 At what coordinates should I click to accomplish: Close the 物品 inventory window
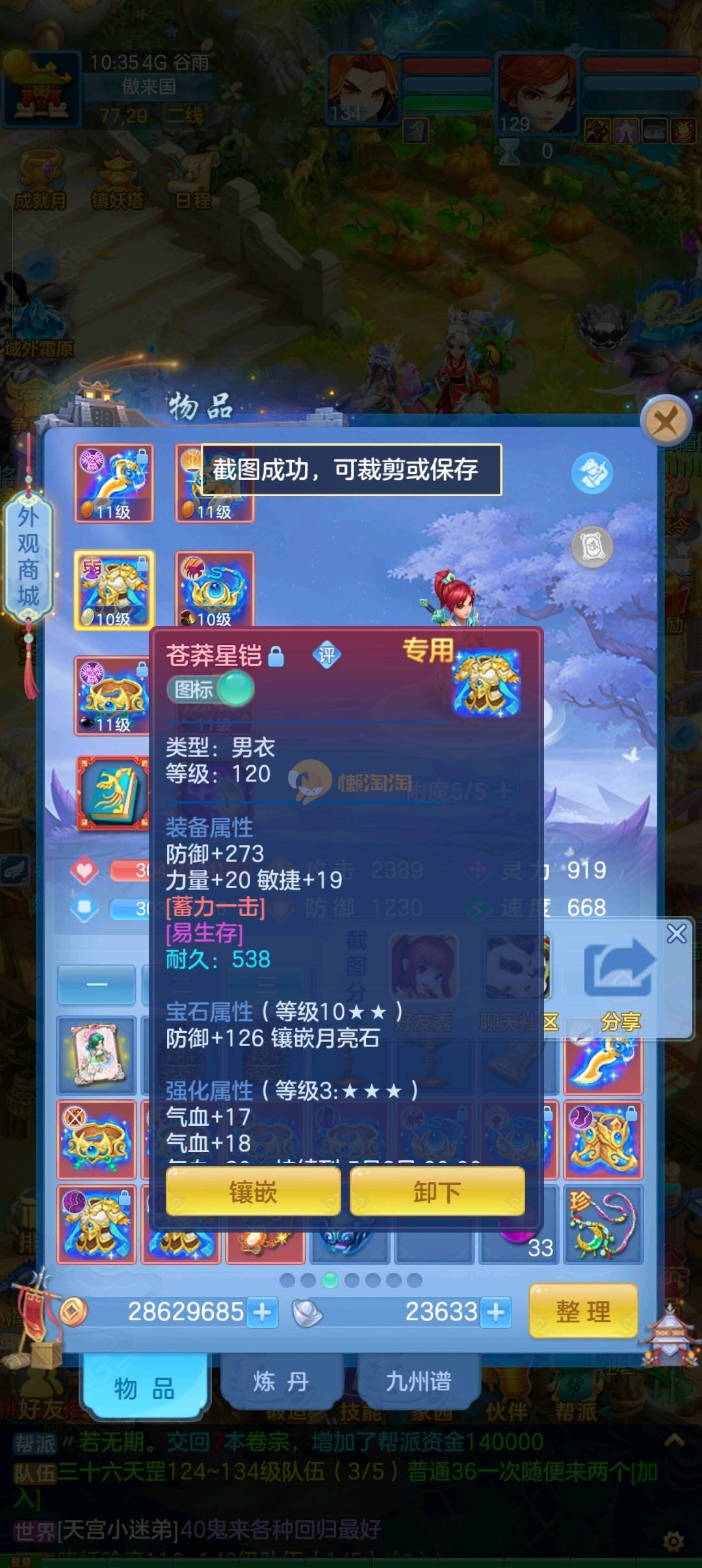click(x=664, y=422)
